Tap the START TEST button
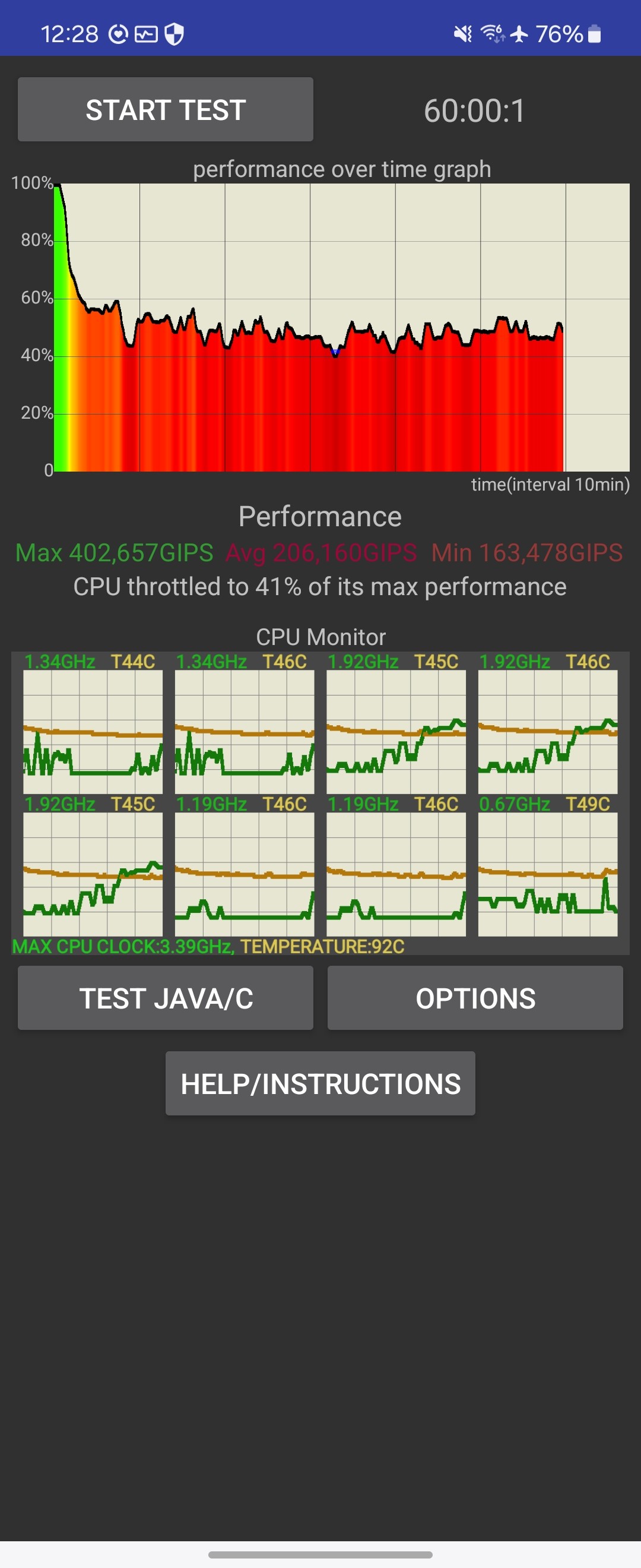641x1568 pixels. pos(166,109)
